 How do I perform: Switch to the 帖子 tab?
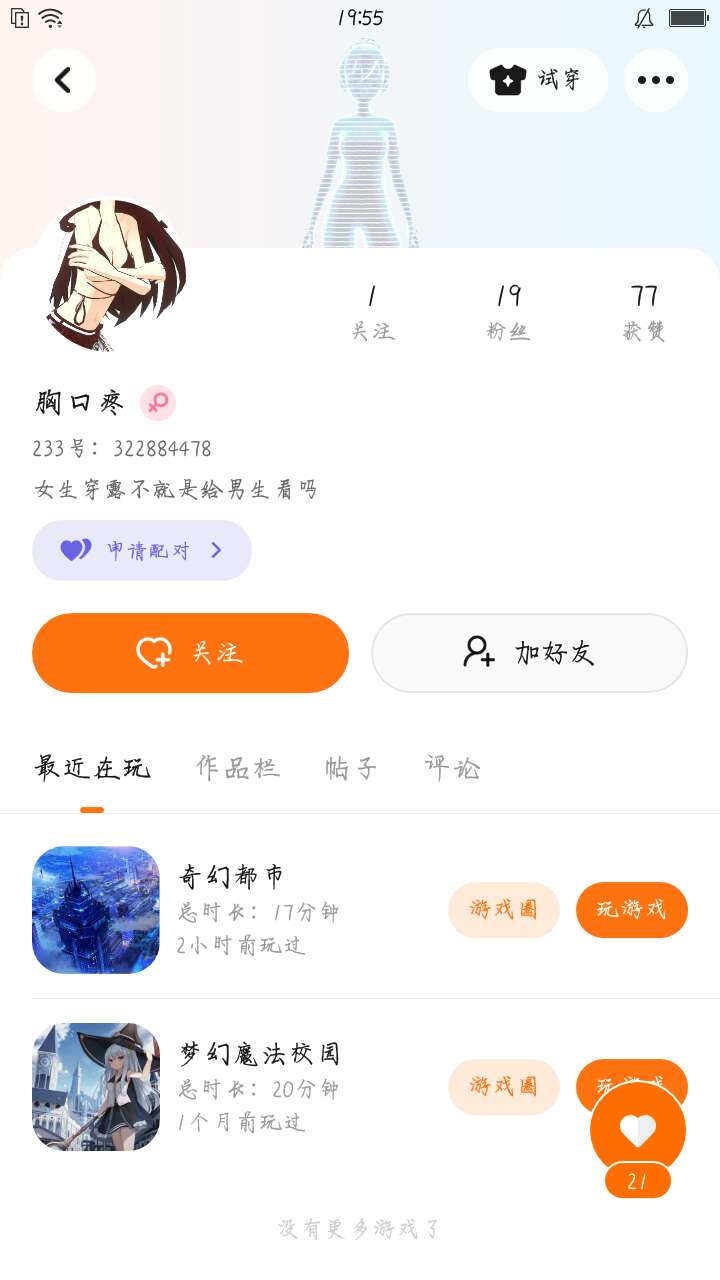click(351, 768)
